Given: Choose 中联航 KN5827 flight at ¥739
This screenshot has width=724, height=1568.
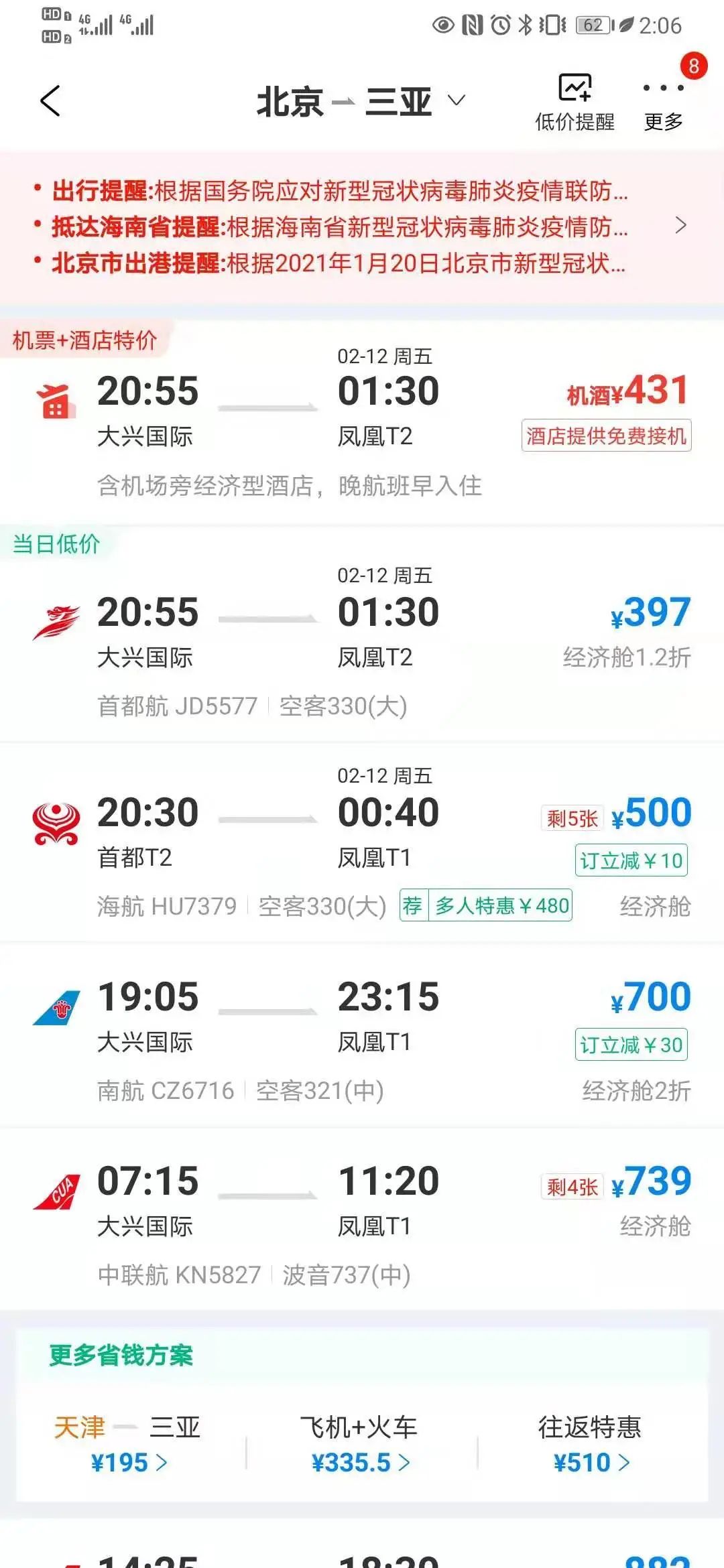Looking at the screenshot, I should 362,1220.
